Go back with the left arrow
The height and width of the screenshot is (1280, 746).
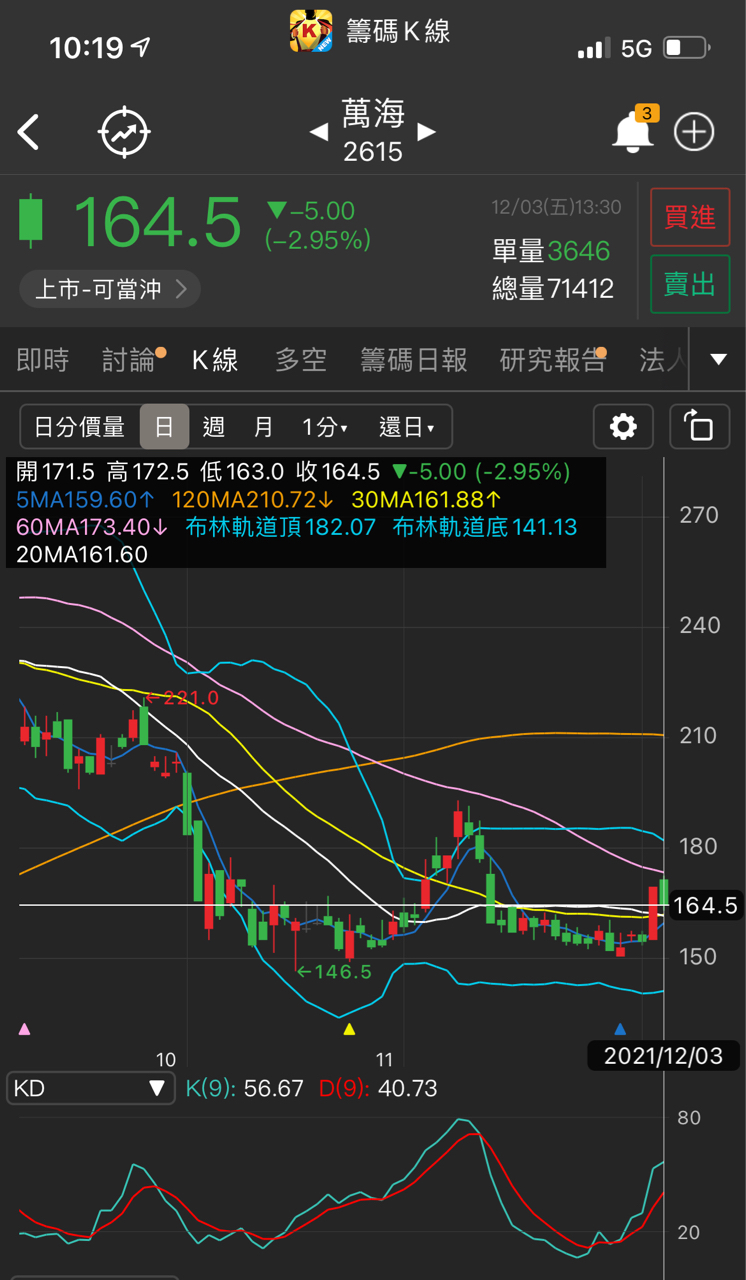(x=29, y=132)
